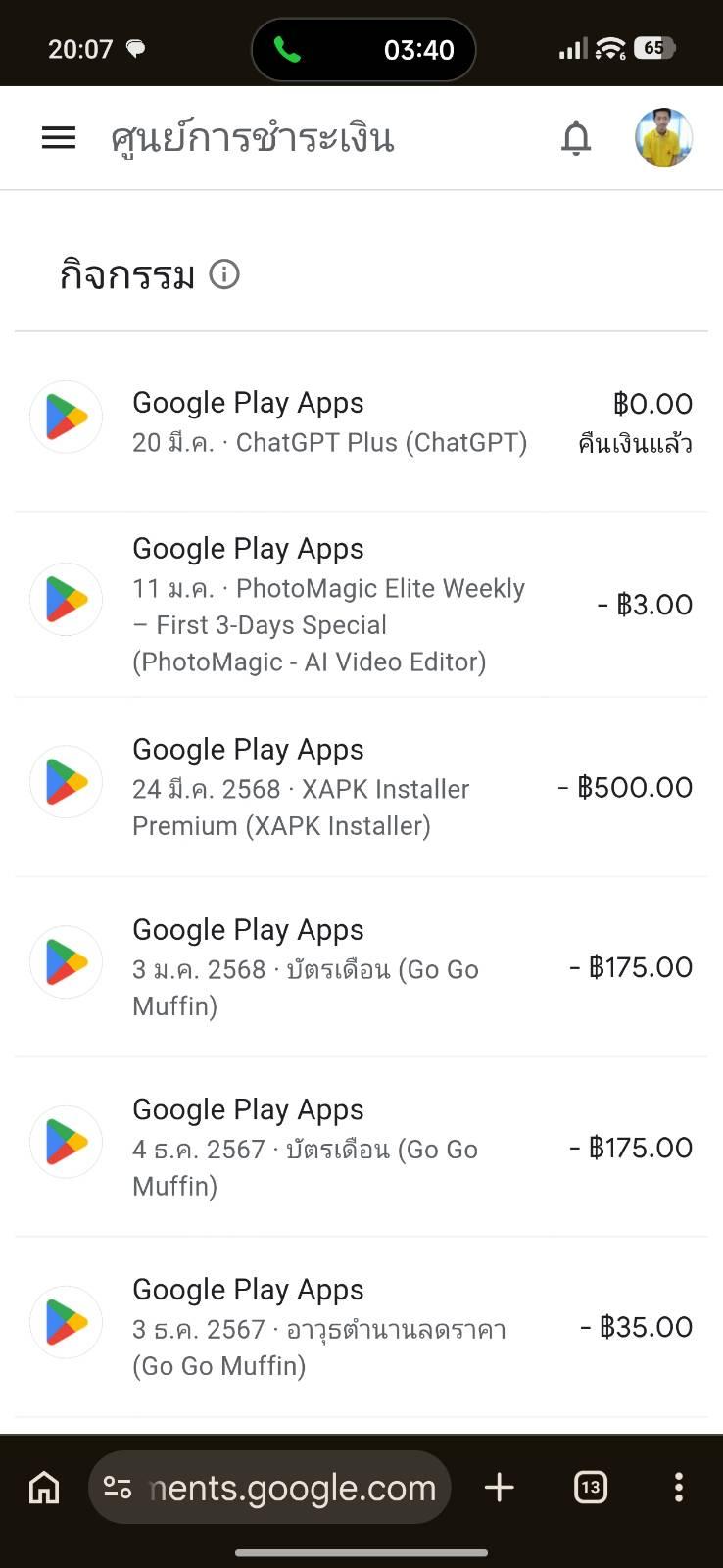View the PhotoMagic Elite Weekly transaction
The height and width of the screenshot is (1568, 723).
[x=361, y=605]
